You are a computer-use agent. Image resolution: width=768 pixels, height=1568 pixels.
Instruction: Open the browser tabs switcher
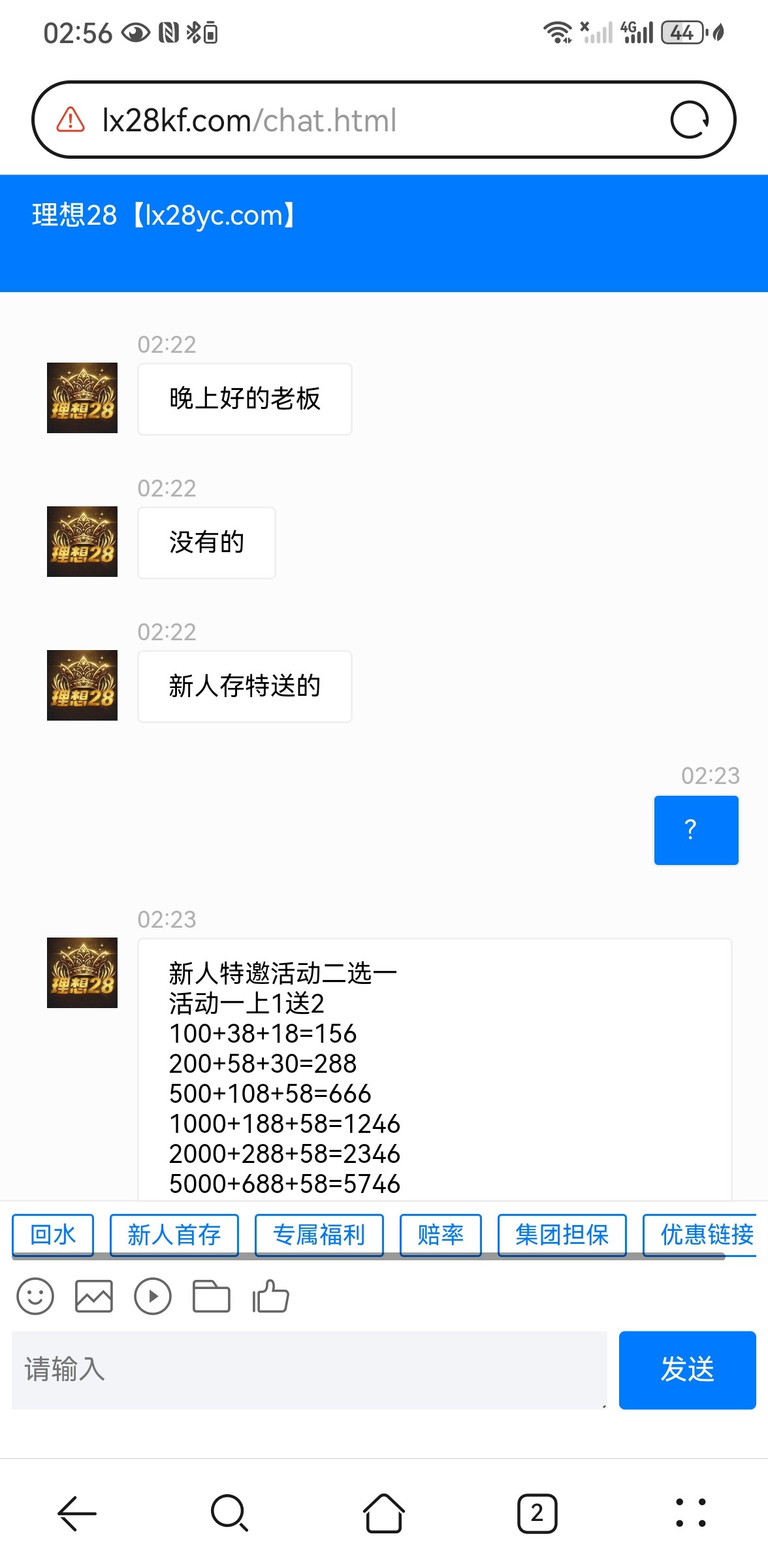coord(537,1513)
